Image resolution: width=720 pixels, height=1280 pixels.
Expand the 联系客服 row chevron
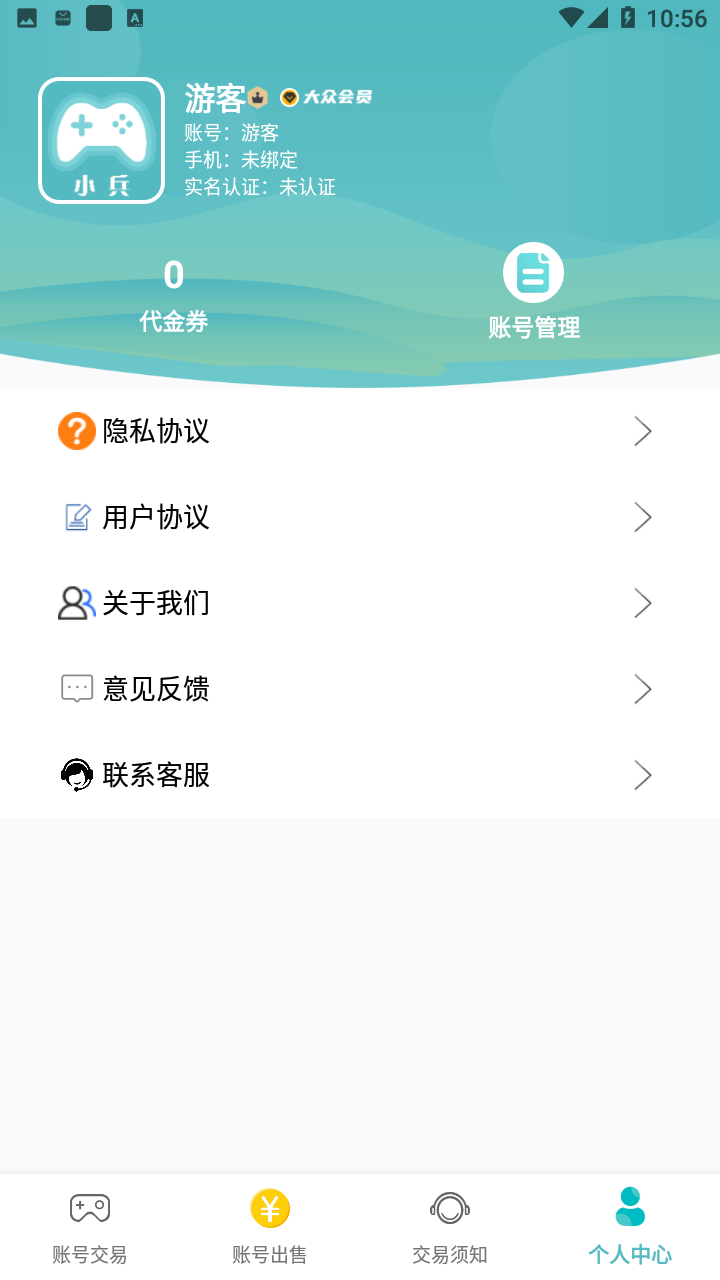pyautogui.click(x=643, y=775)
